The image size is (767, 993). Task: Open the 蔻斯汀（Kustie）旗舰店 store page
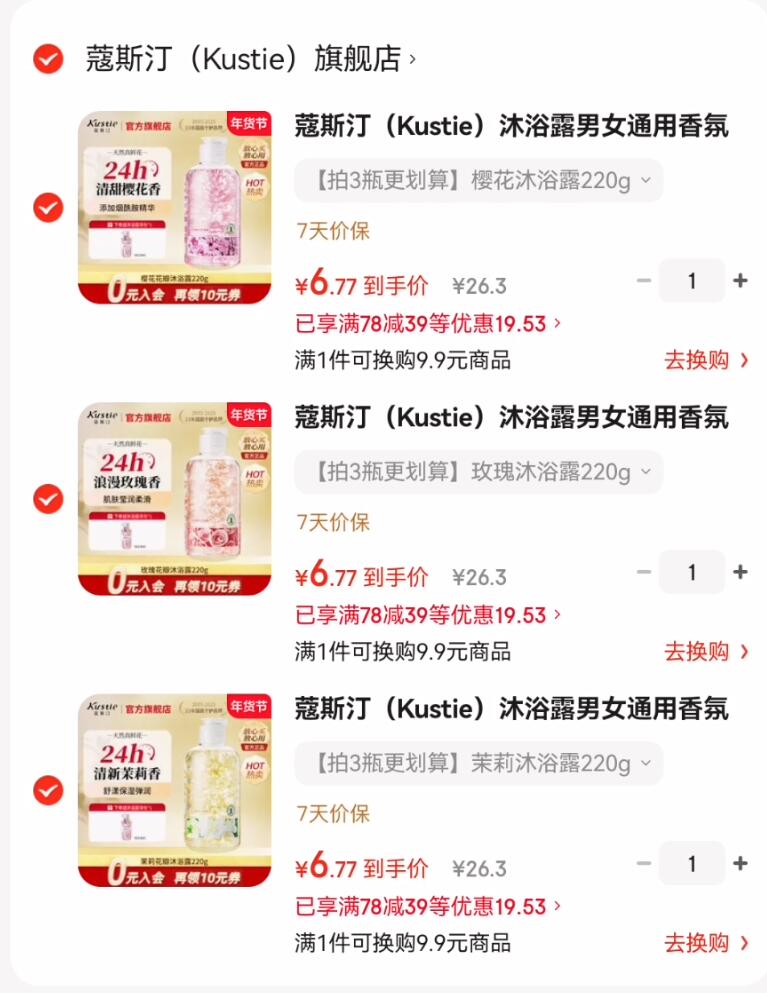tap(250, 59)
